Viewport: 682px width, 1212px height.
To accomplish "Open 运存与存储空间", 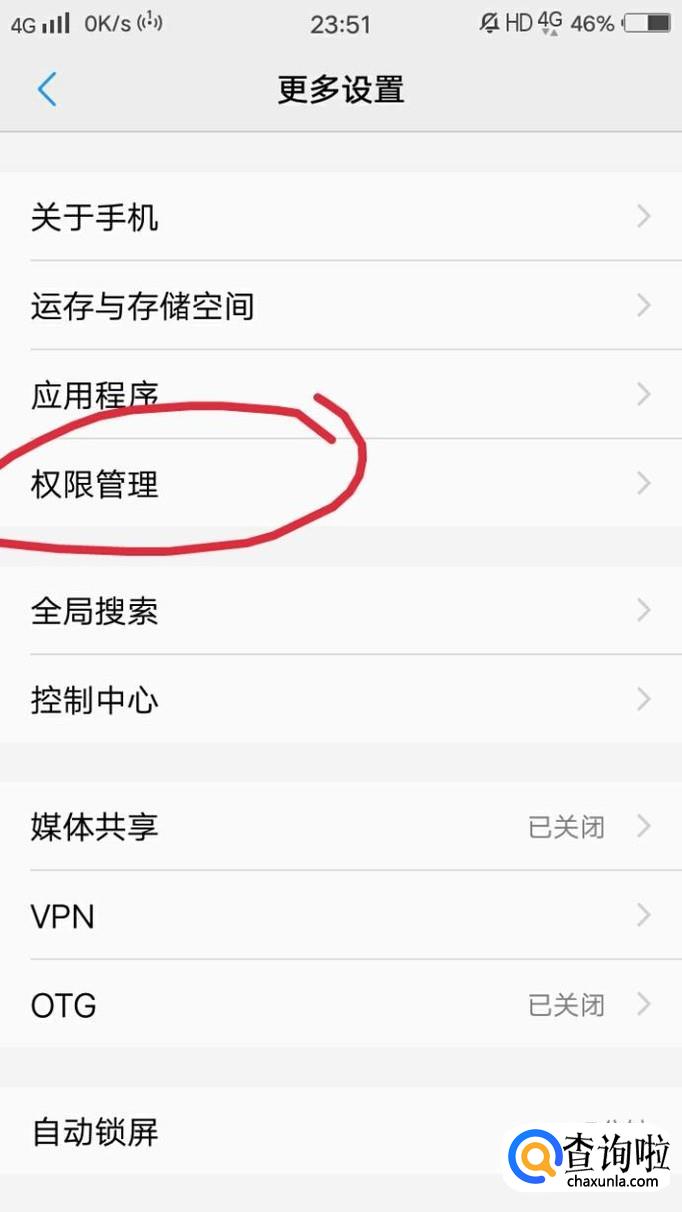I will pos(341,305).
